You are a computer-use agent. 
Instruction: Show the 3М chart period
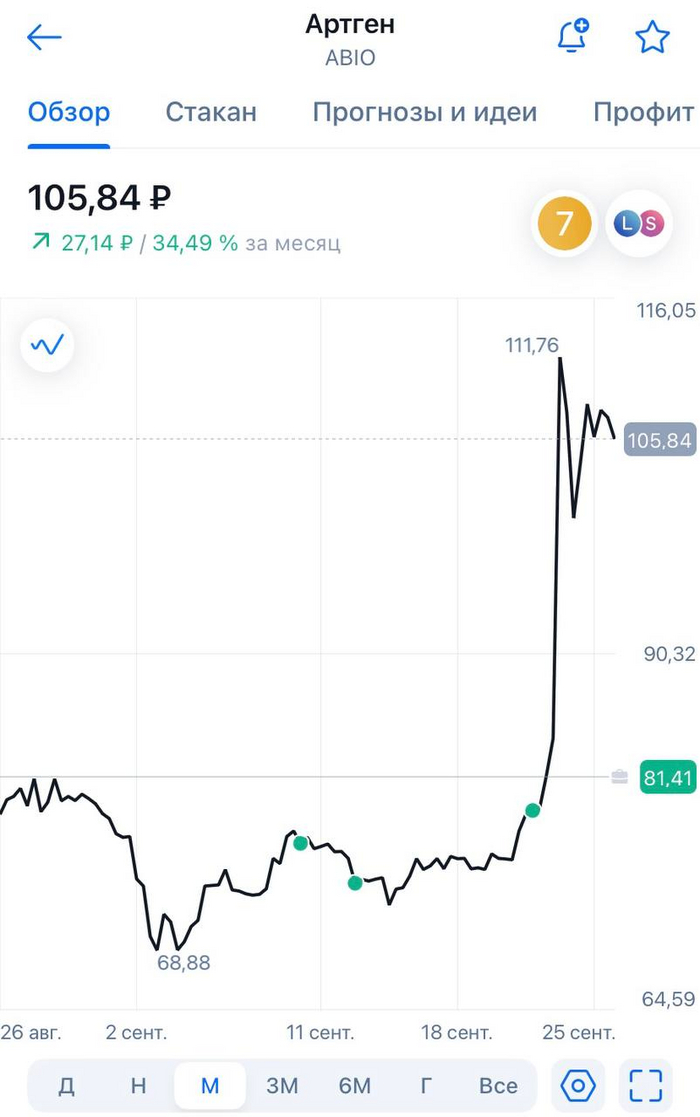coord(282,1086)
